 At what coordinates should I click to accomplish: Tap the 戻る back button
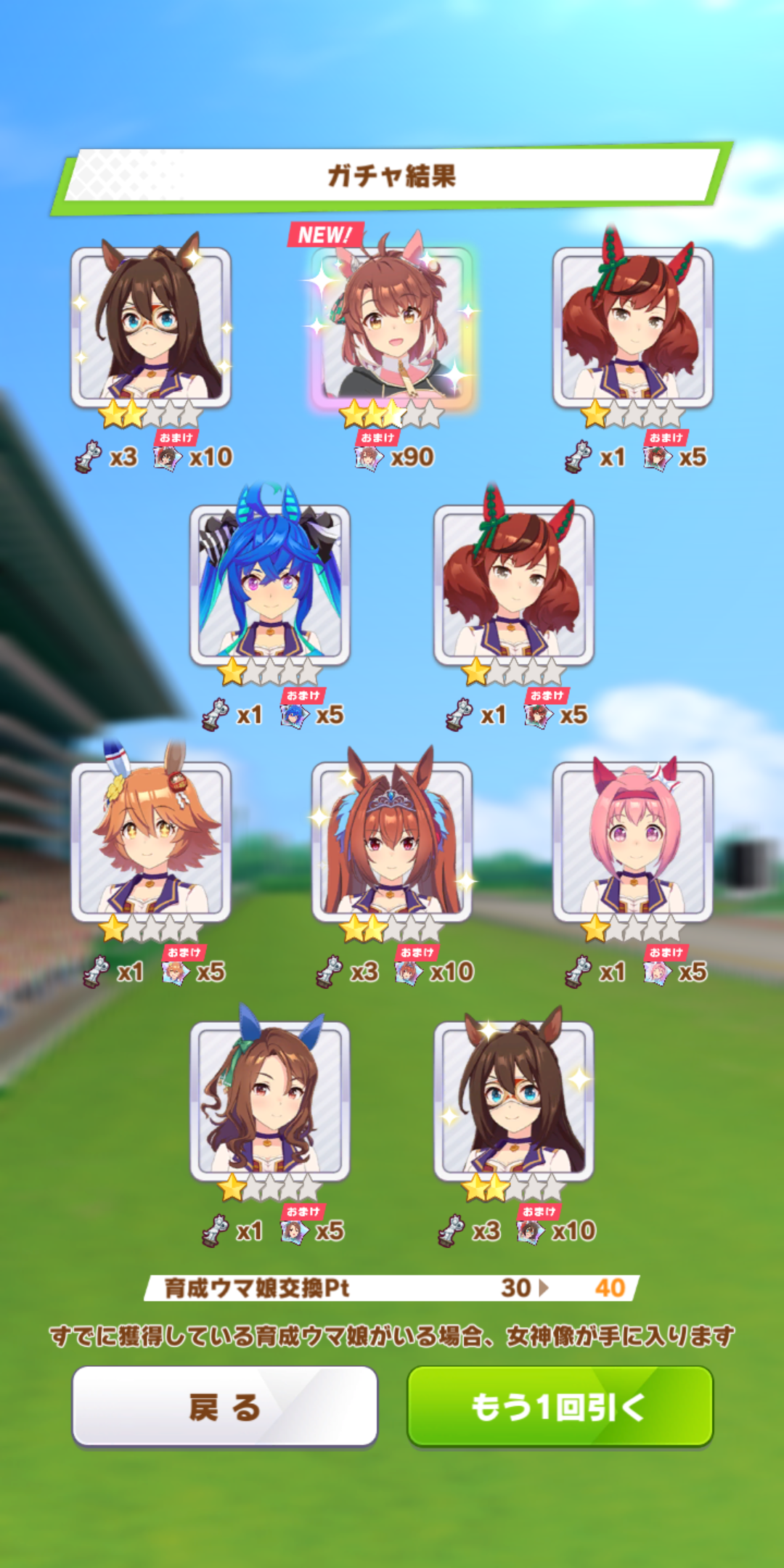(x=224, y=1407)
